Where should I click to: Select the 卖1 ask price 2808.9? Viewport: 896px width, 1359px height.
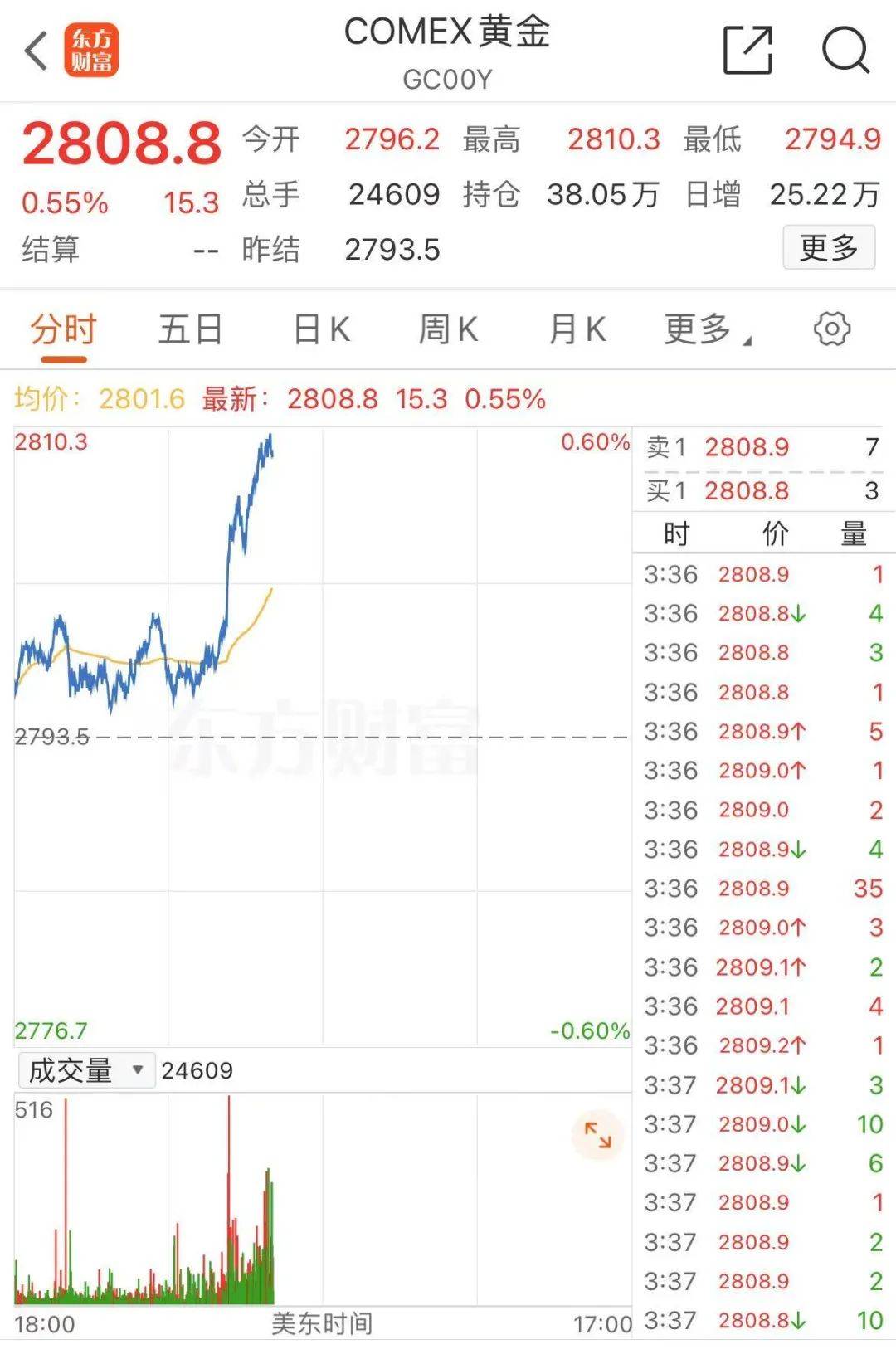click(746, 448)
